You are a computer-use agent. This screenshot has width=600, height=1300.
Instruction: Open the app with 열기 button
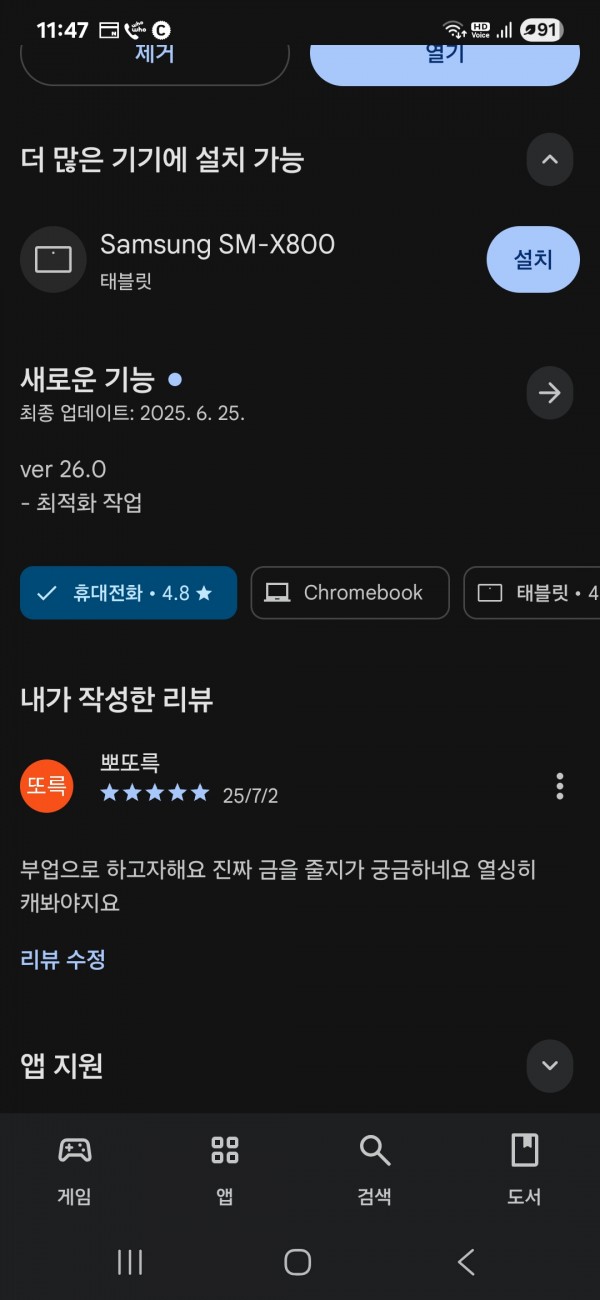click(x=445, y=62)
